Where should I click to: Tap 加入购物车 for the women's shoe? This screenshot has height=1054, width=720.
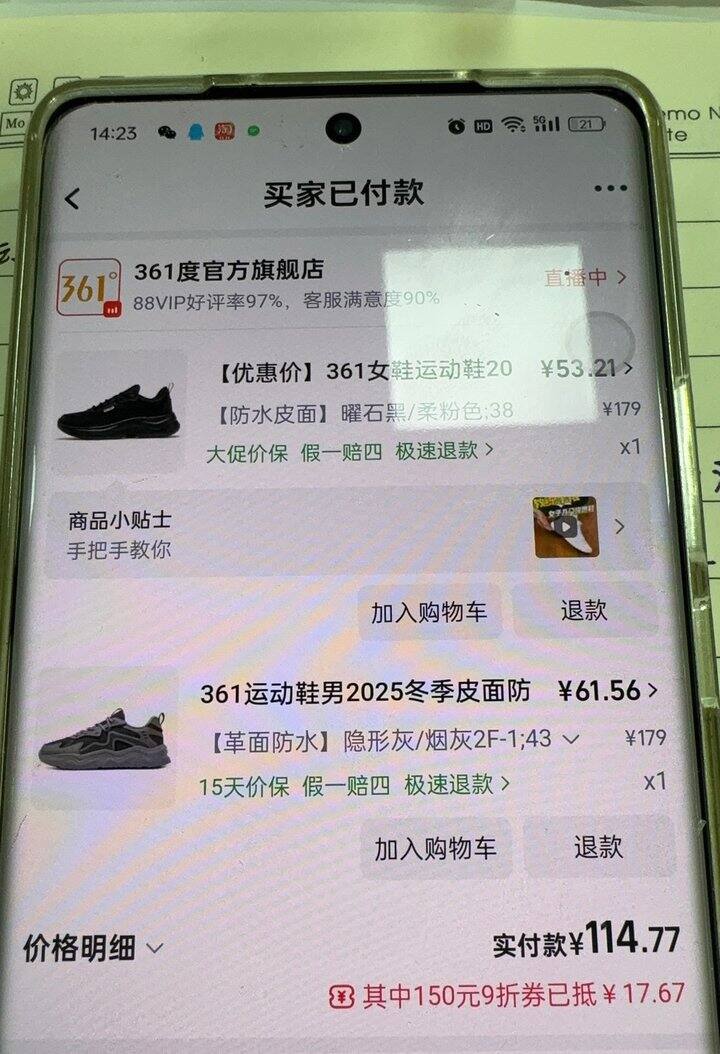tap(429, 612)
